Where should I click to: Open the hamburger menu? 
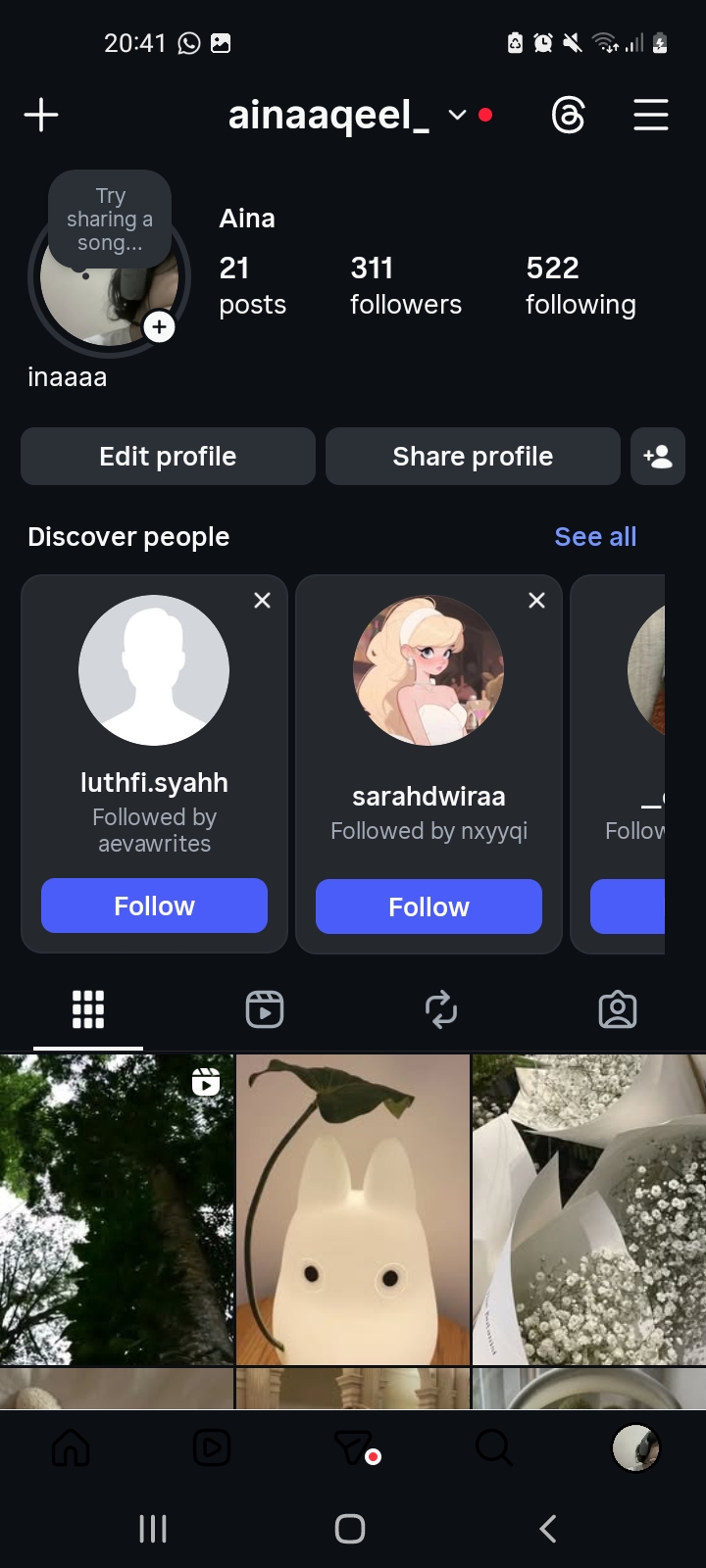(650, 116)
